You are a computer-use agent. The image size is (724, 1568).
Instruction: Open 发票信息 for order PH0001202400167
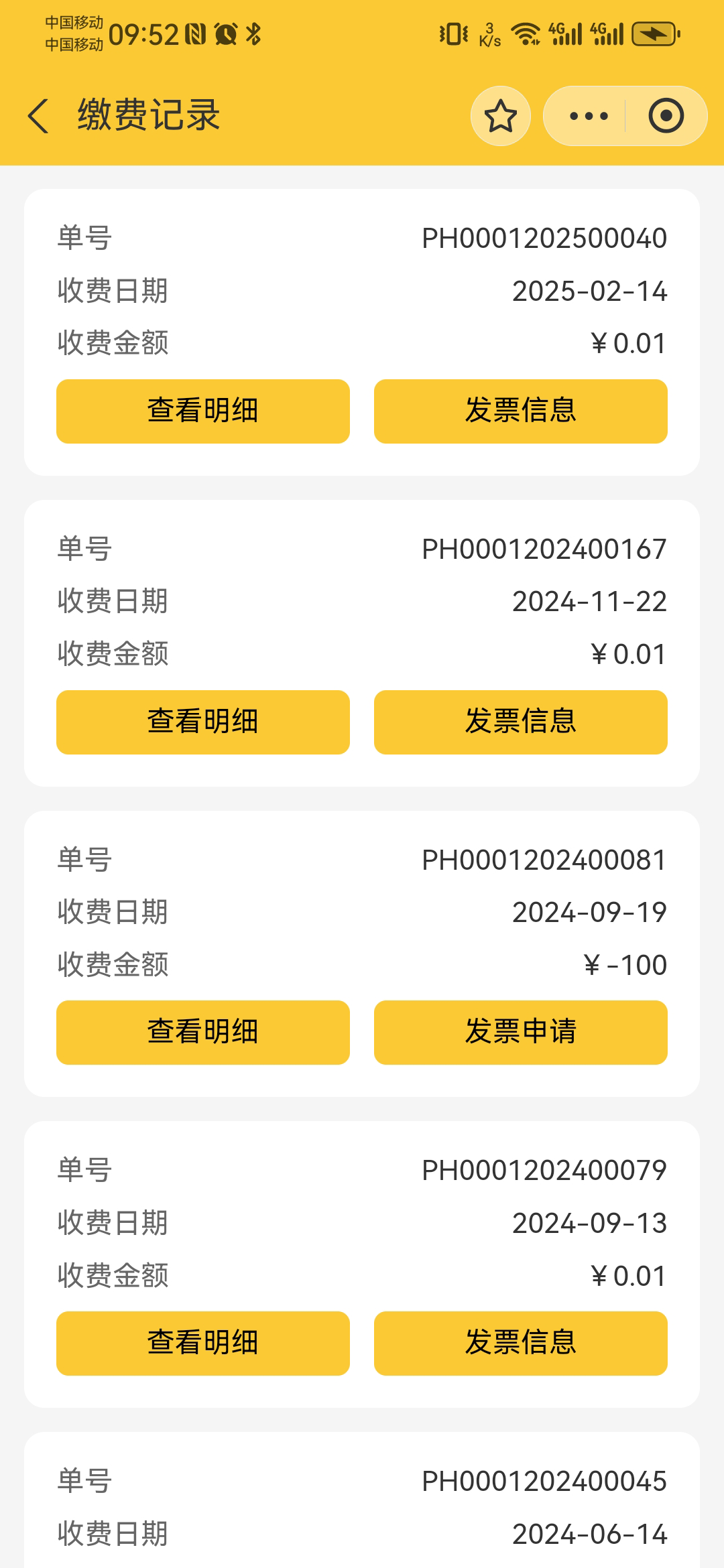(x=521, y=722)
